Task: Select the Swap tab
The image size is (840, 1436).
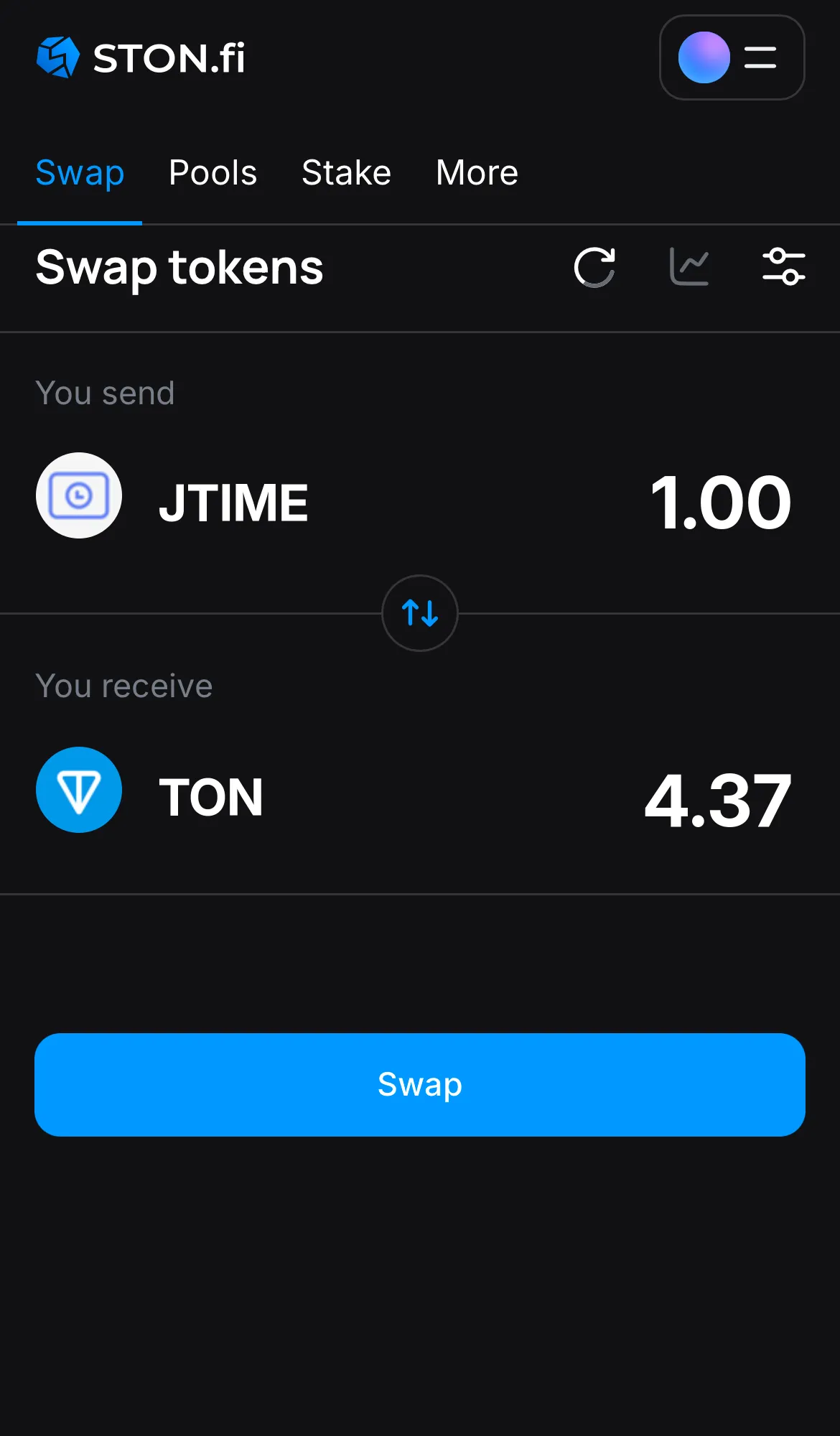Action: pyautogui.click(x=80, y=172)
